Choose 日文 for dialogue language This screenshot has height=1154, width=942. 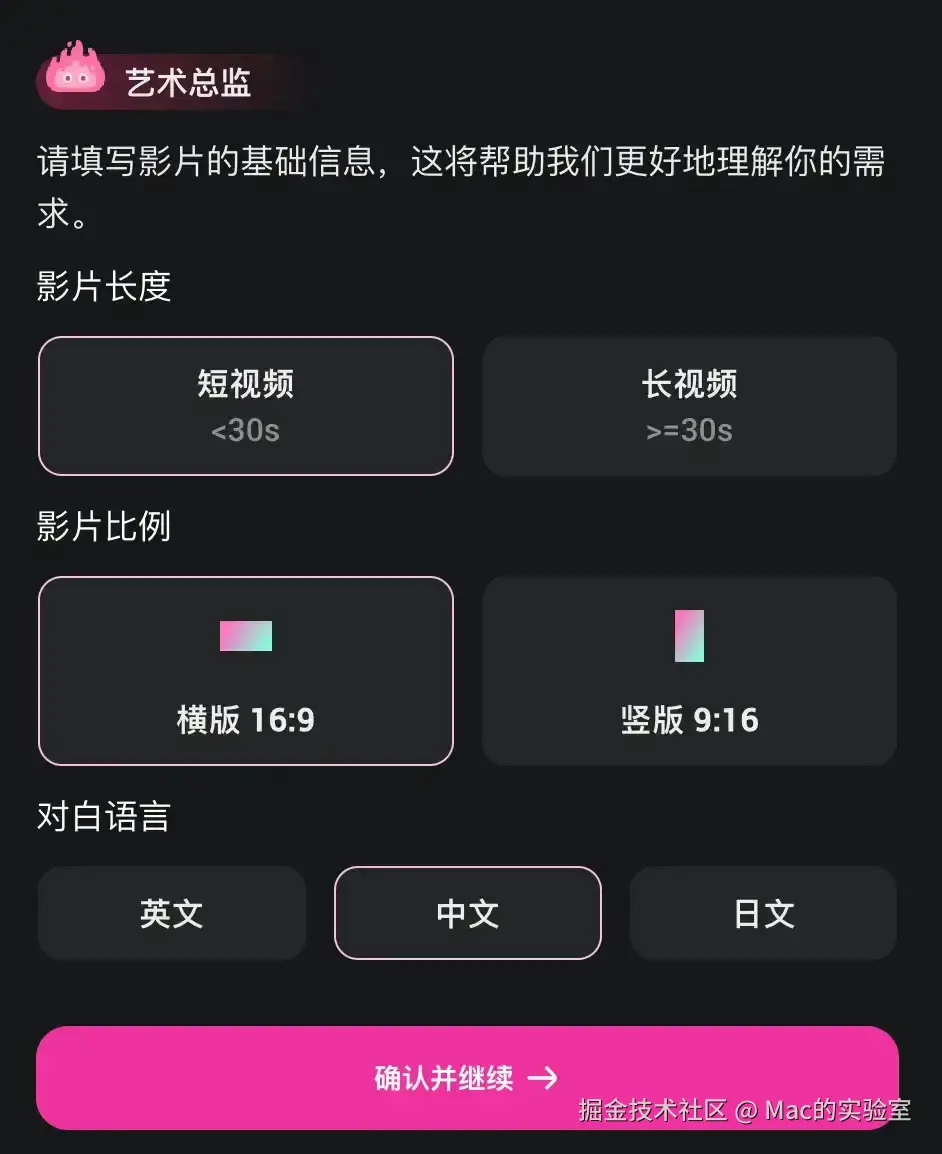pos(763,913)
